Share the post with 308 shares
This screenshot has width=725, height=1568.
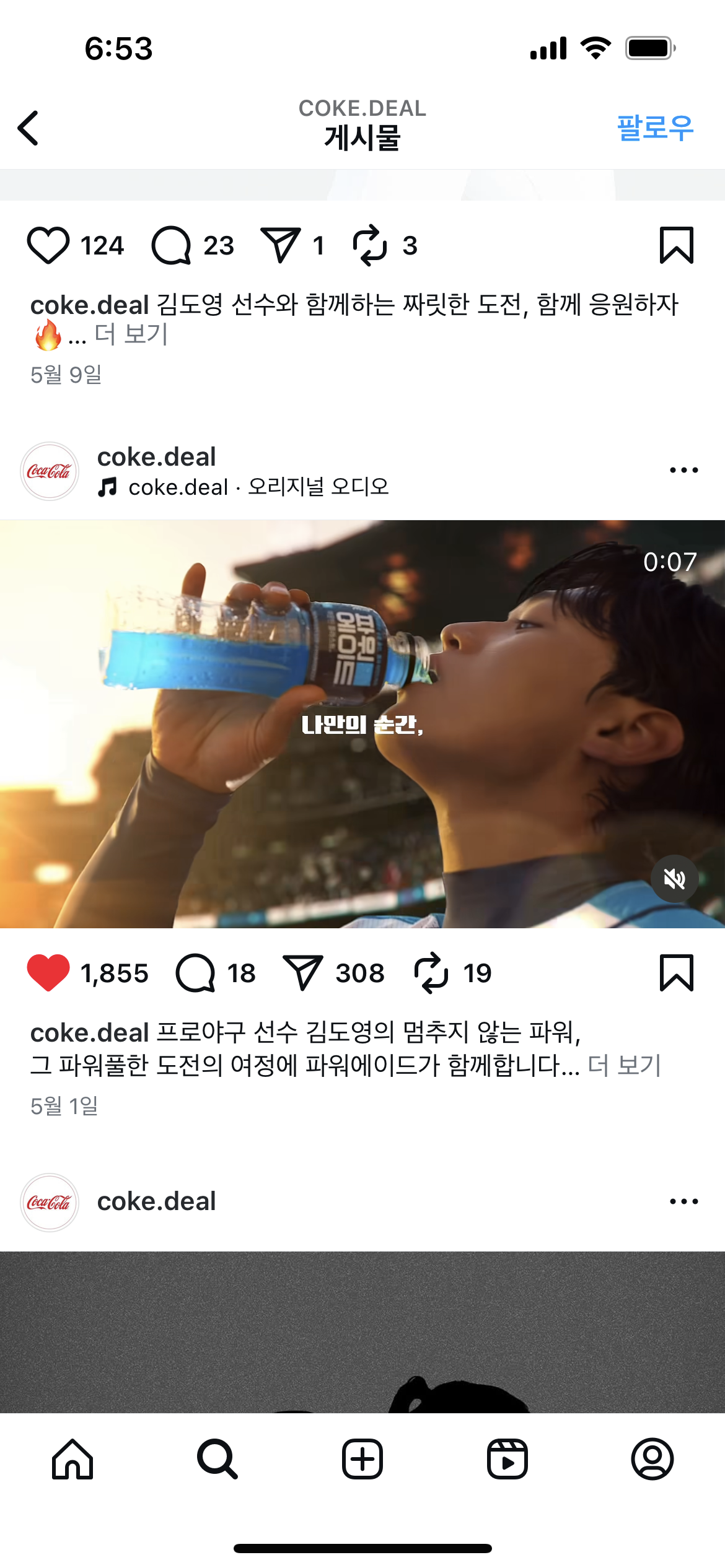303,973
